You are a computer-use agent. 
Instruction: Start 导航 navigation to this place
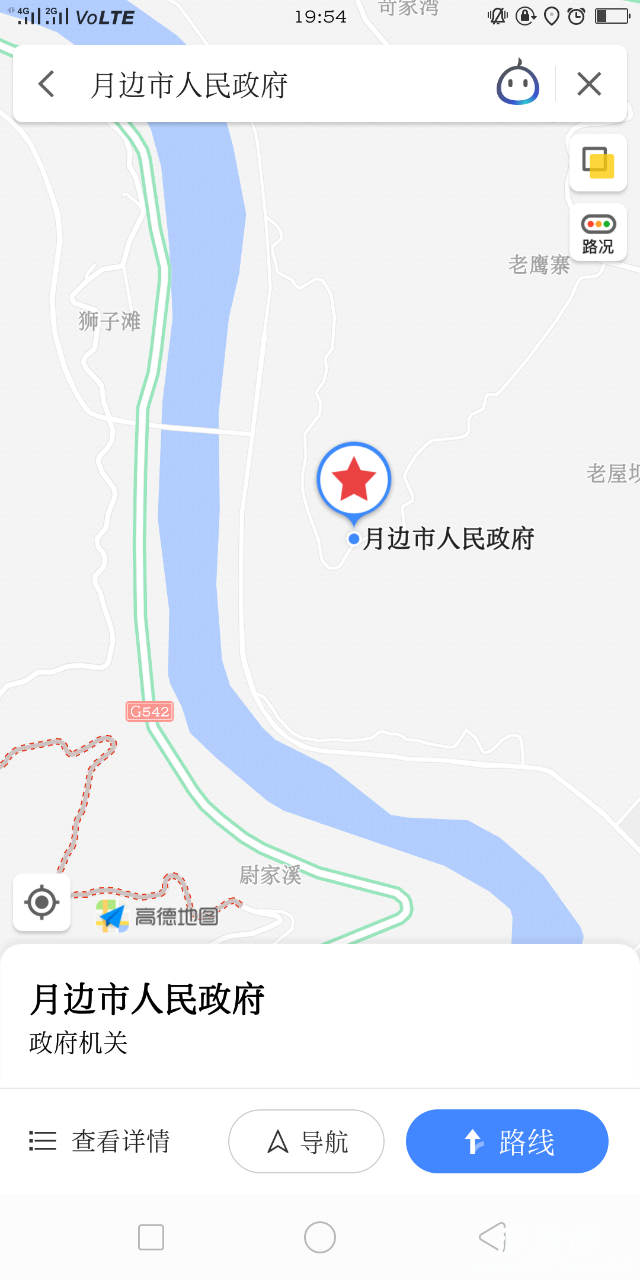pos(306,1141)
